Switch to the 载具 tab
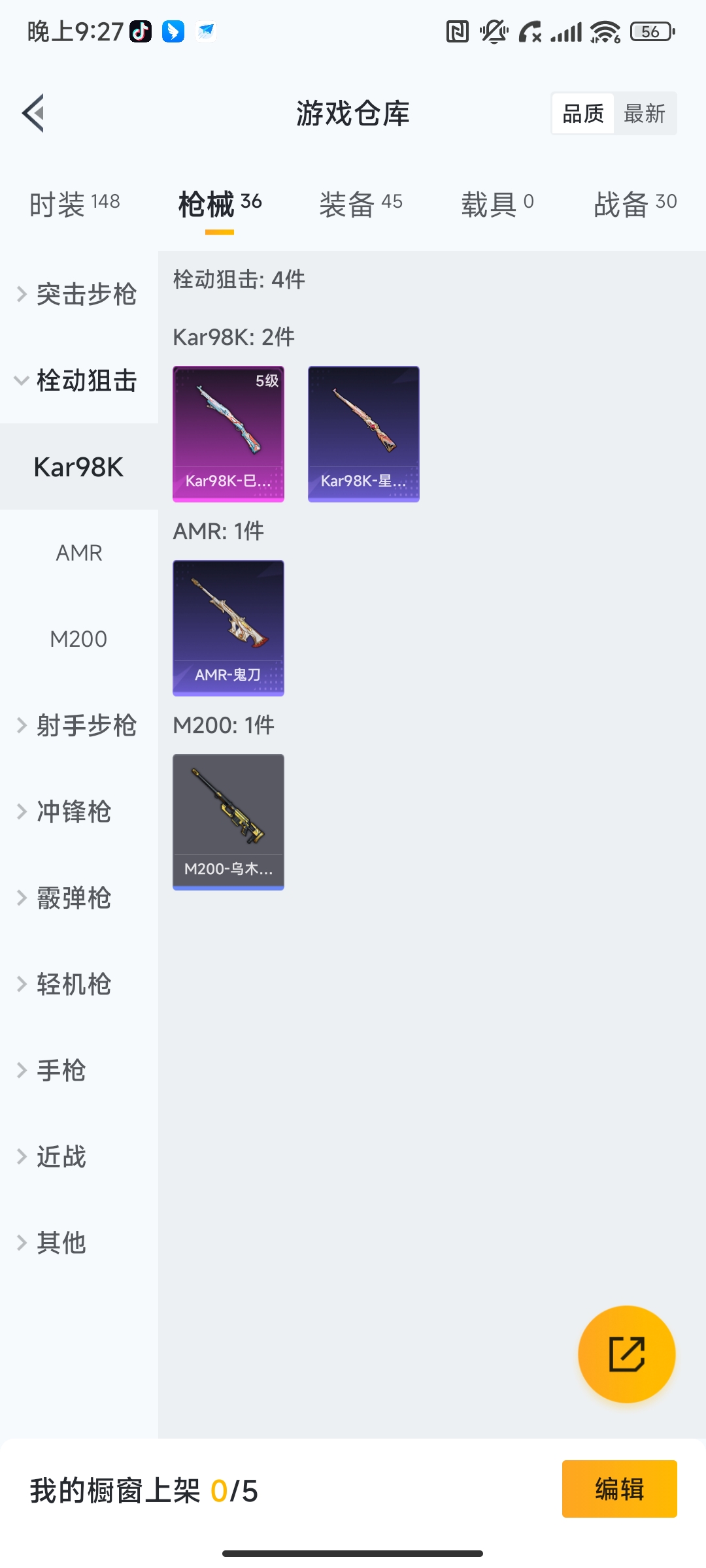The height and width of the screenshot is (1568, 706). coord(497,204)
